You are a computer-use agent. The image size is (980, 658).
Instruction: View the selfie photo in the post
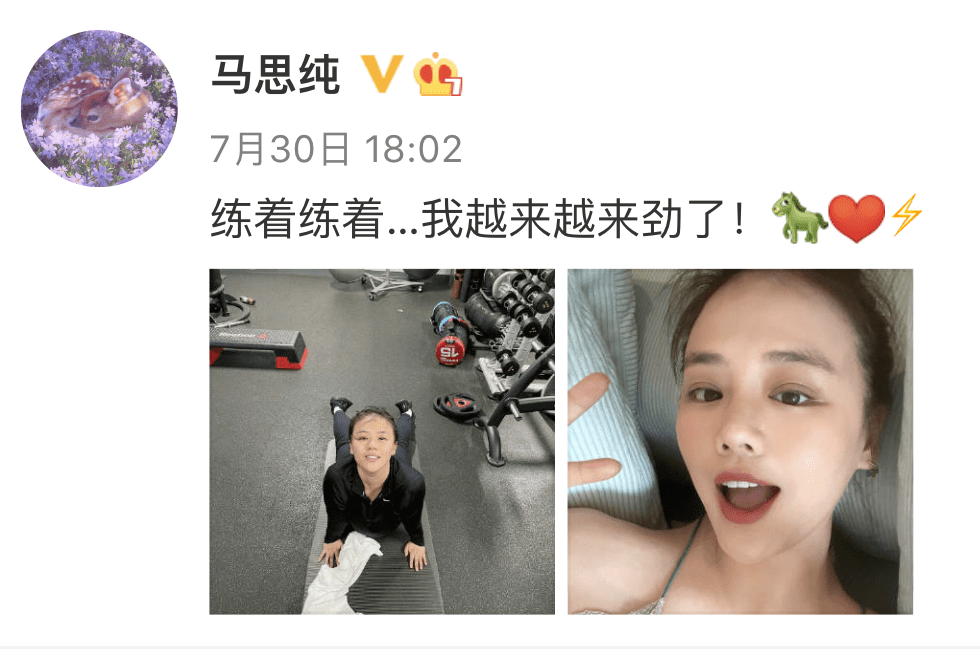tap(740, 441)
